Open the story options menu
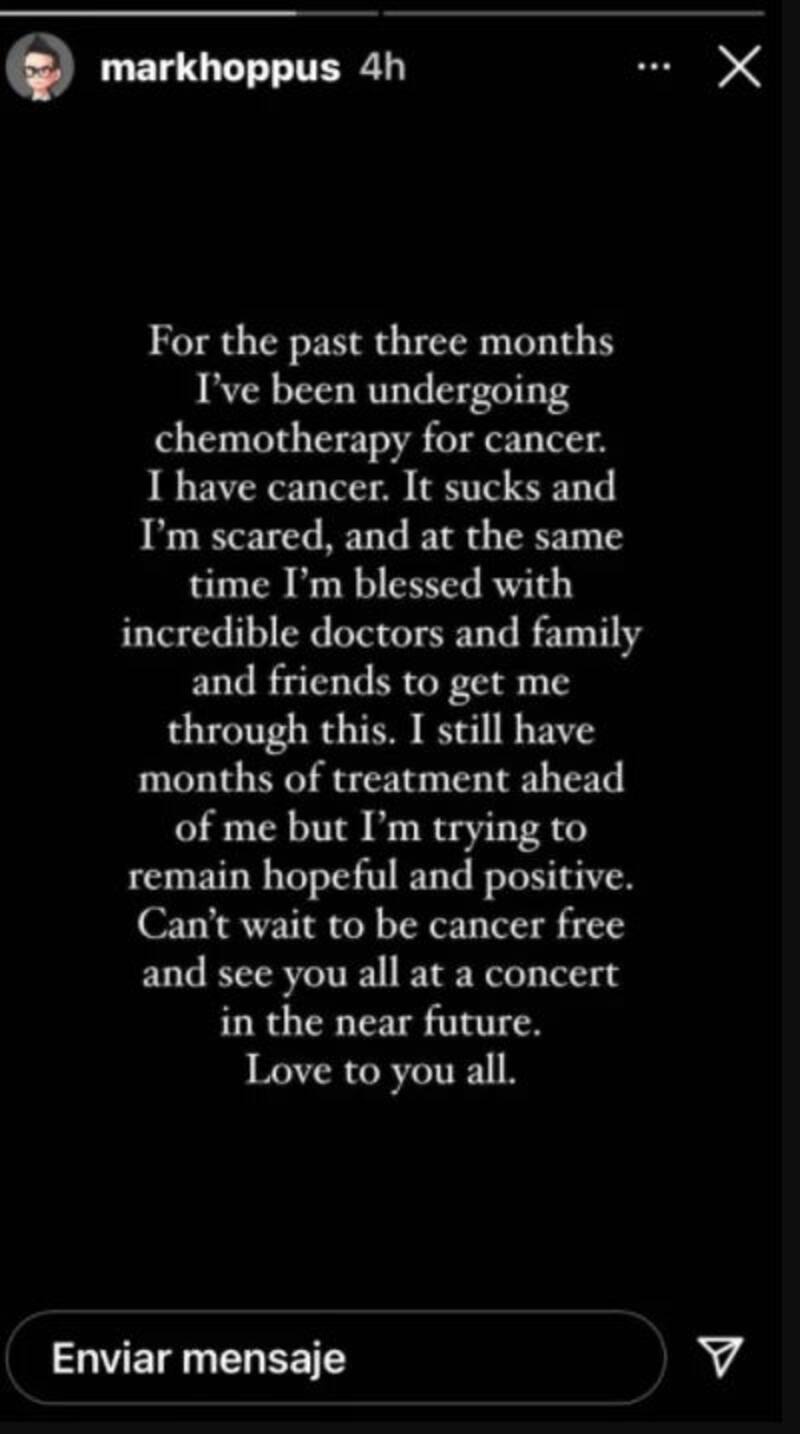The height and width of the screenshot is (1434, 800). pos(654,68)
